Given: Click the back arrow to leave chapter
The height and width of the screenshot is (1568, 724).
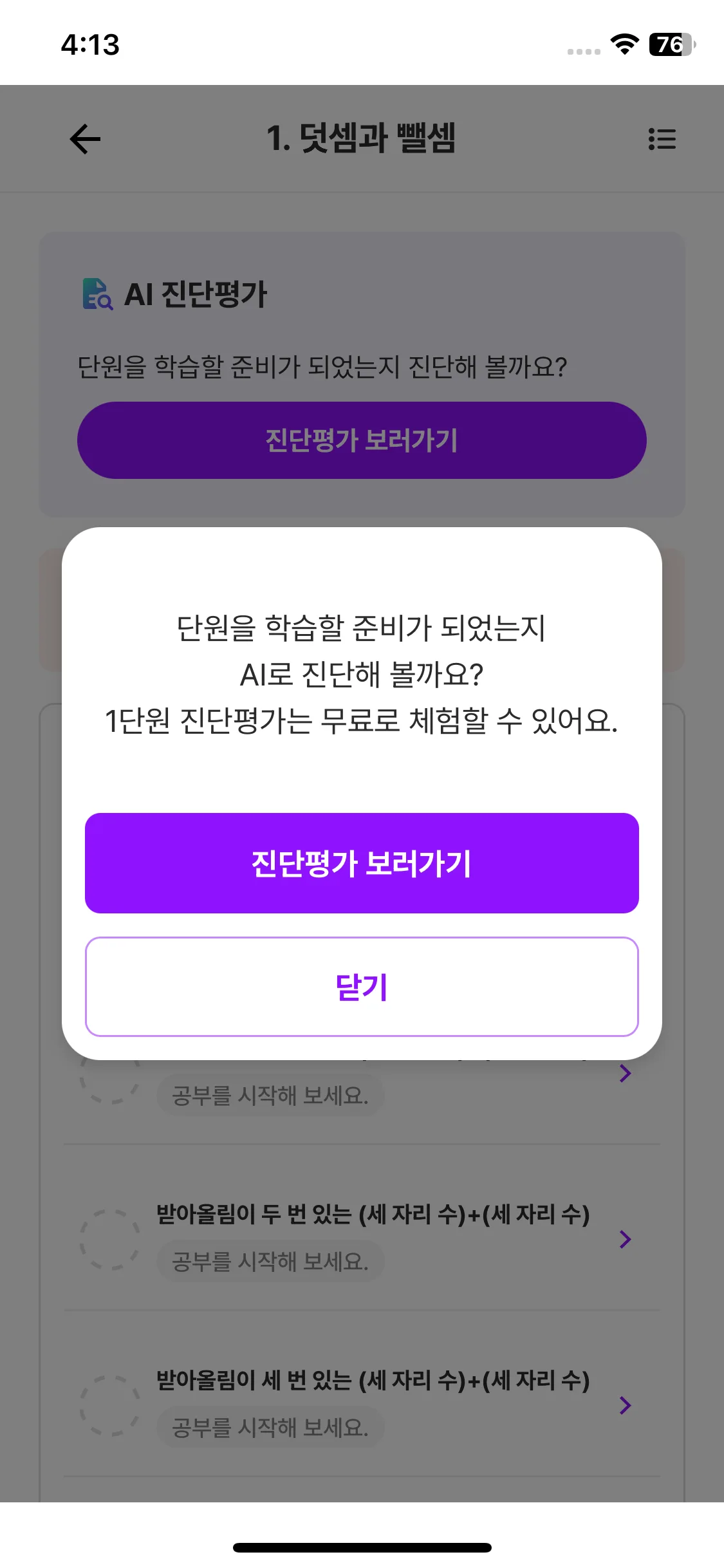Looking at the screenshot, I should [x=84, y=139].
